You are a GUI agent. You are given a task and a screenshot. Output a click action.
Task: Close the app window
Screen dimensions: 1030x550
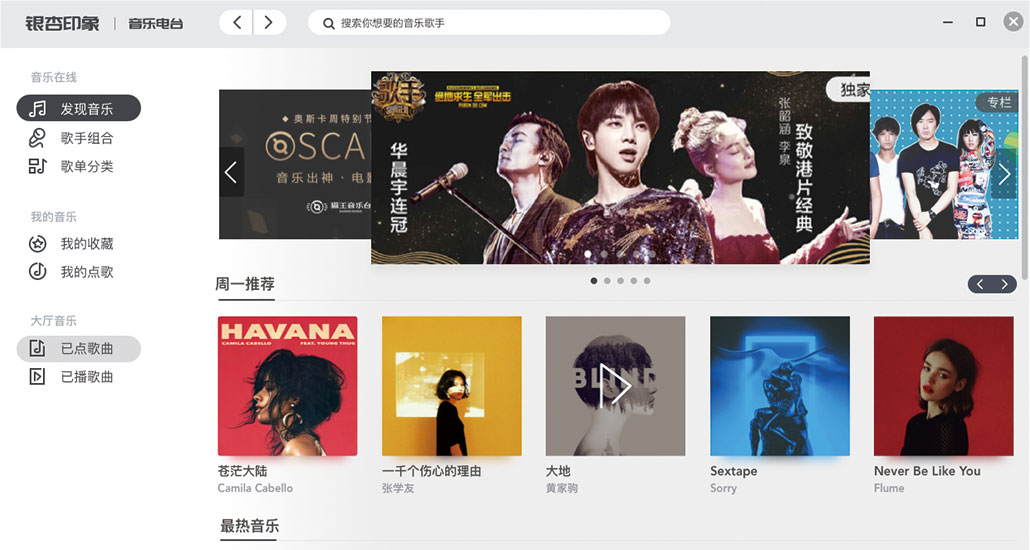(x=1012, y=22)
